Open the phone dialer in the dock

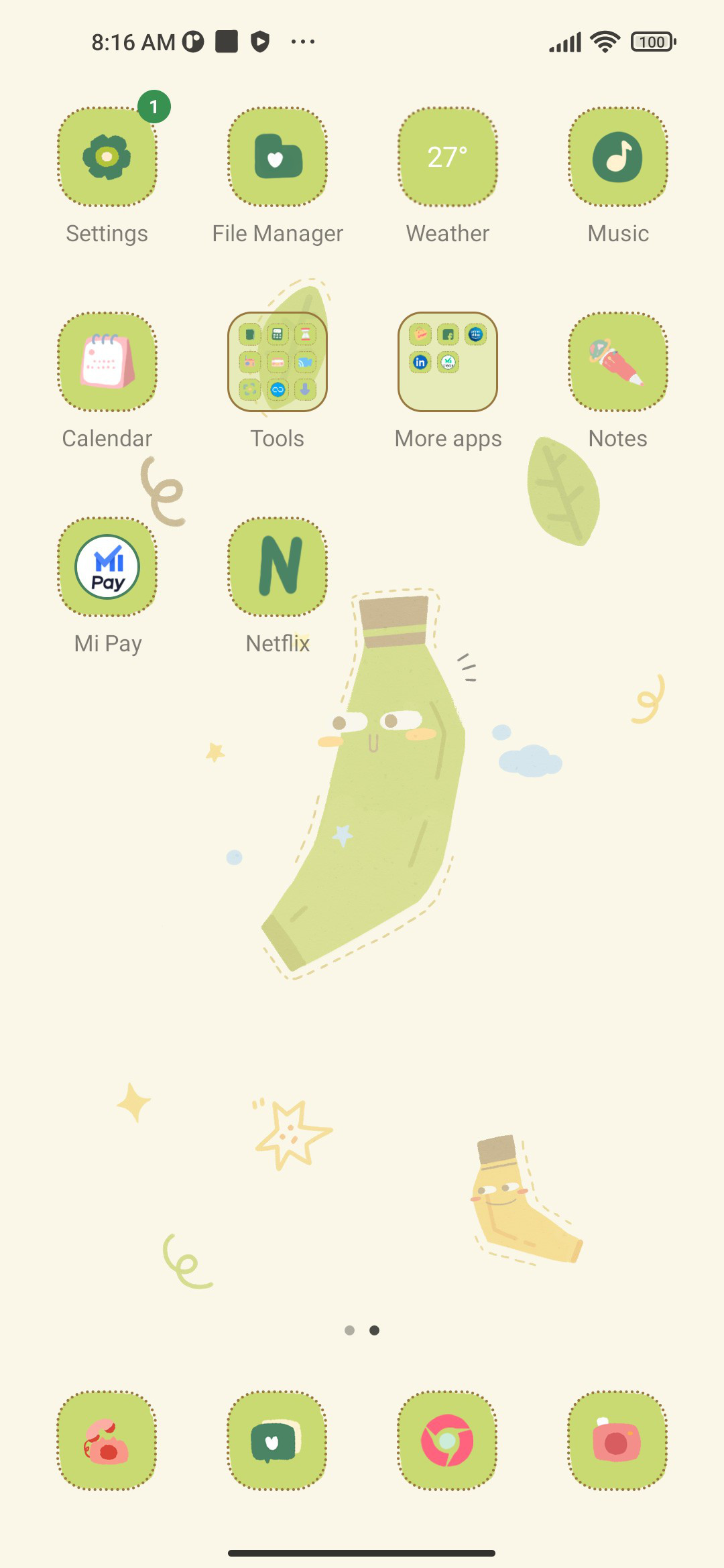(x=107, y=1441)
